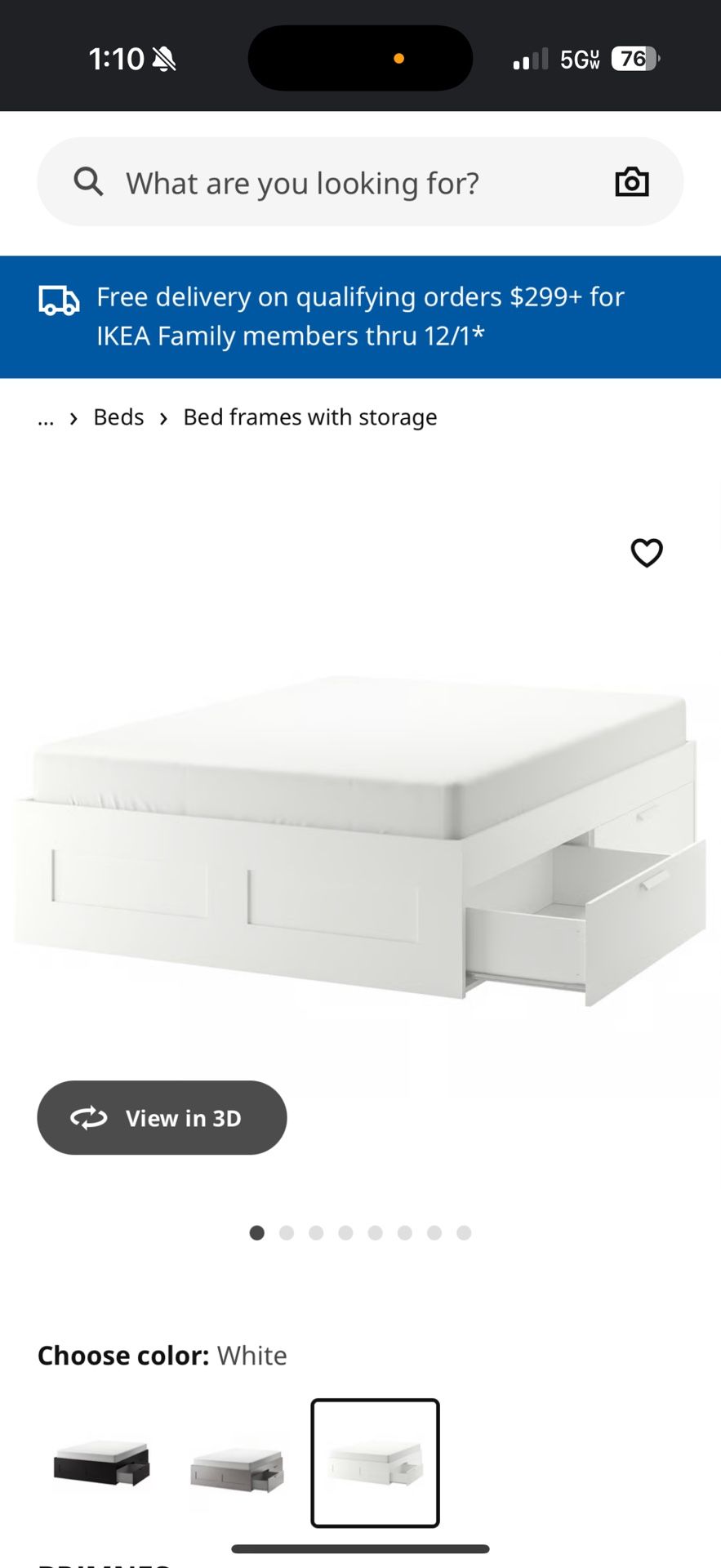Tap the free delivery promotion banner text
This screenshot has height=1568, width=721.
pyautogui.click(x=359, y=316)
